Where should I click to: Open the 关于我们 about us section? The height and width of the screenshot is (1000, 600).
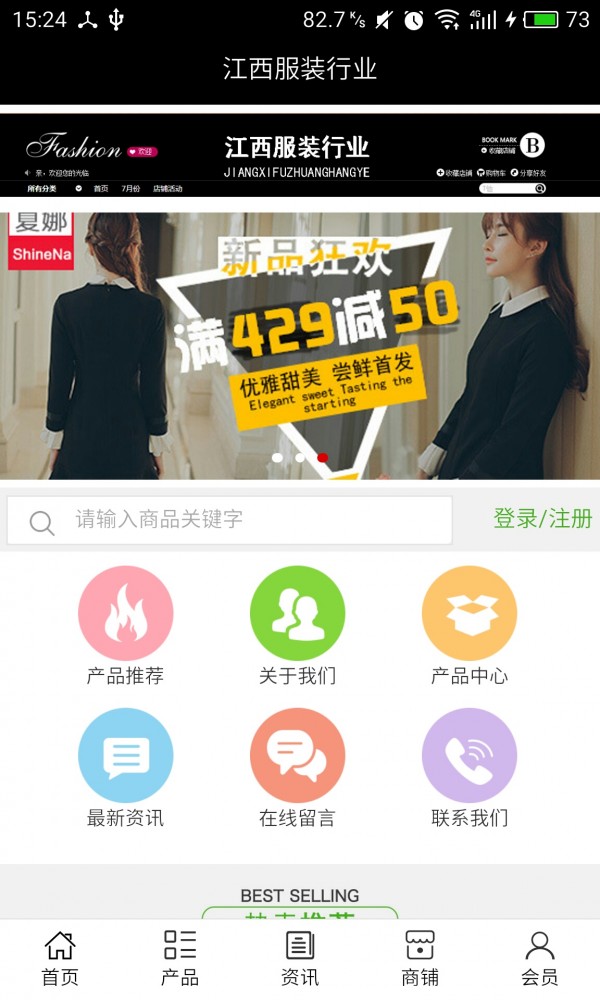click(298, 627)
